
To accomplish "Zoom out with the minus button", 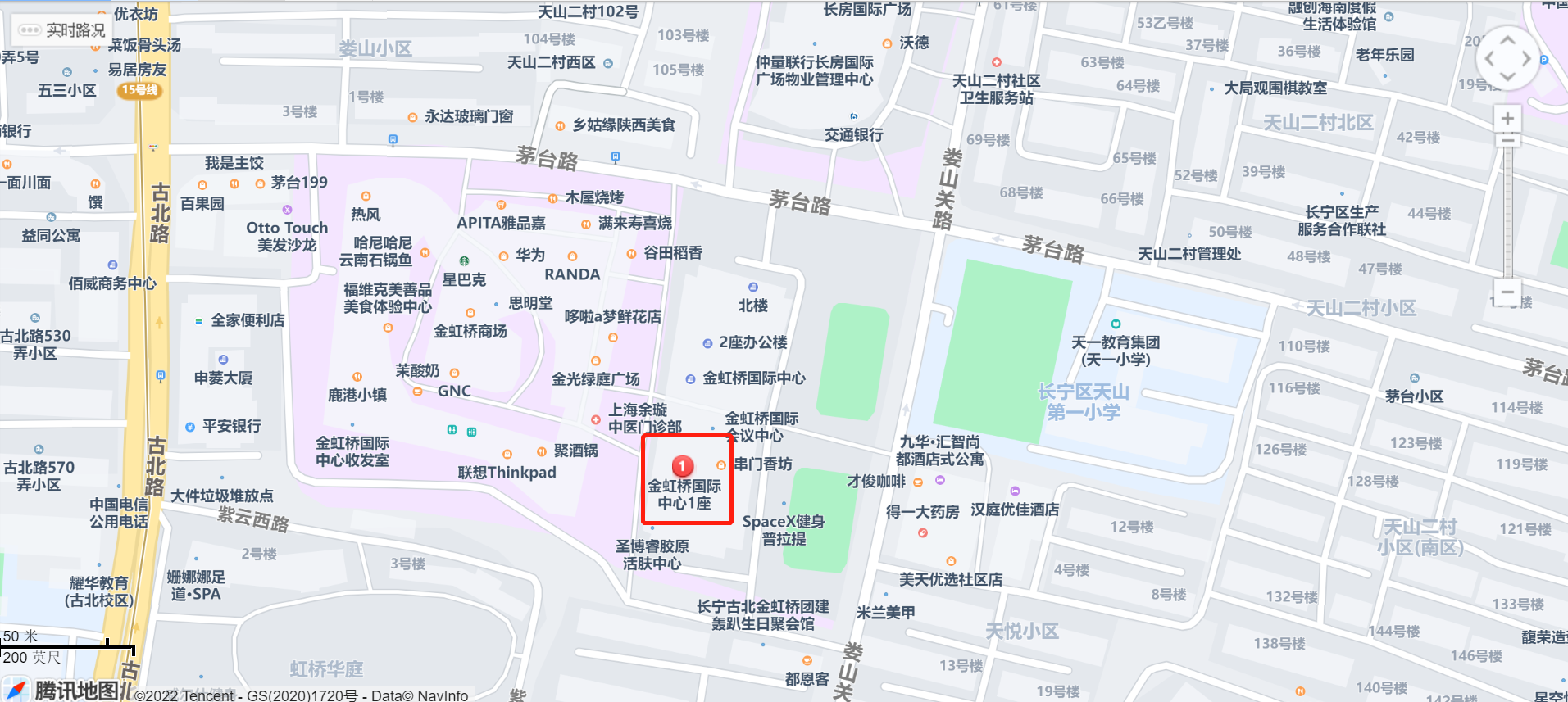I will pos(1507,292).
